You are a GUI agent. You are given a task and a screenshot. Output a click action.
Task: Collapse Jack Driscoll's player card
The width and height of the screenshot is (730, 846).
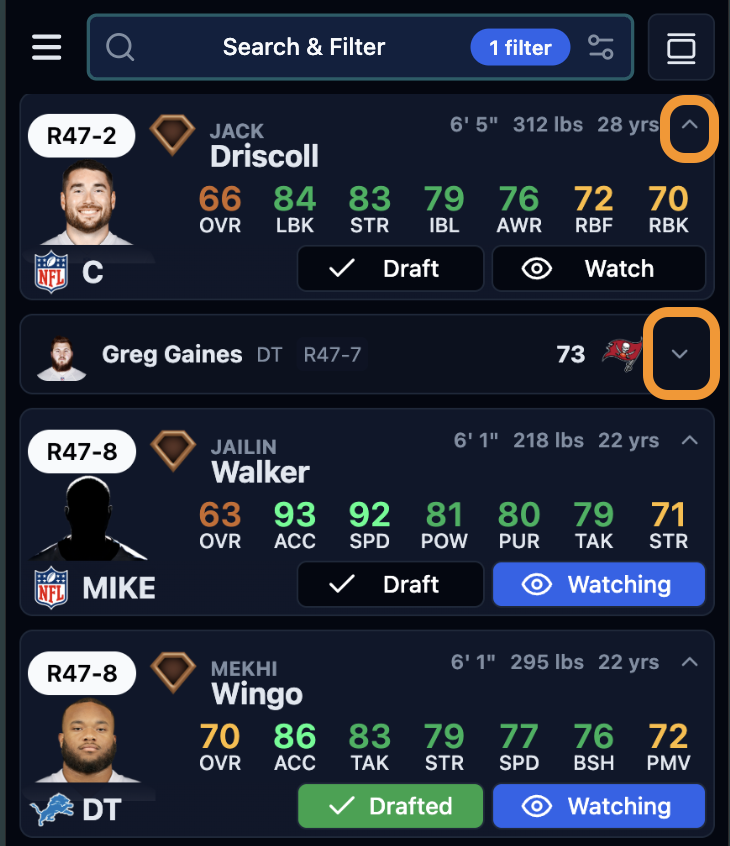(687, 128)
